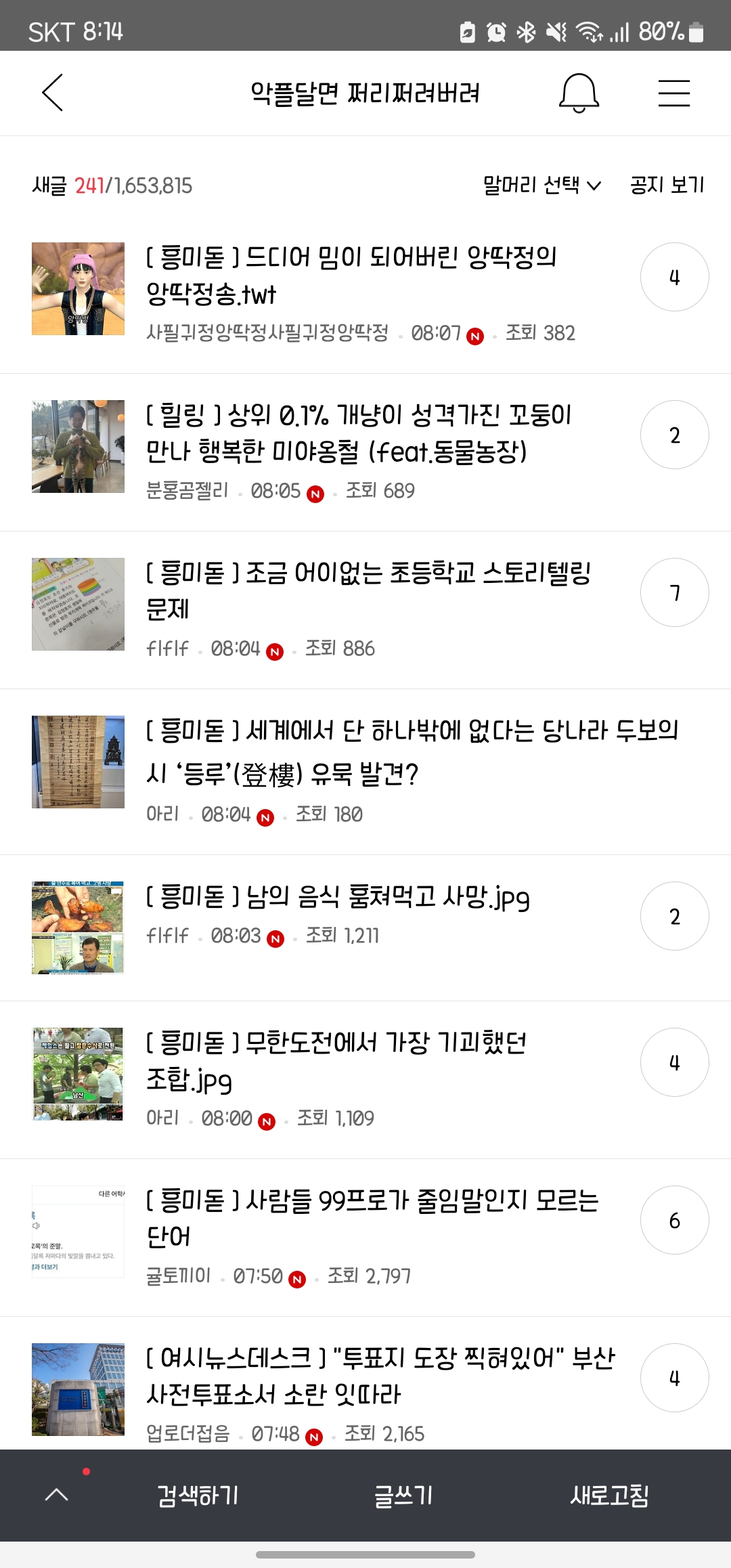Write a new post with 글쓰기
The height and width of the screenshot is (1568, 731).
point(403,1496)
